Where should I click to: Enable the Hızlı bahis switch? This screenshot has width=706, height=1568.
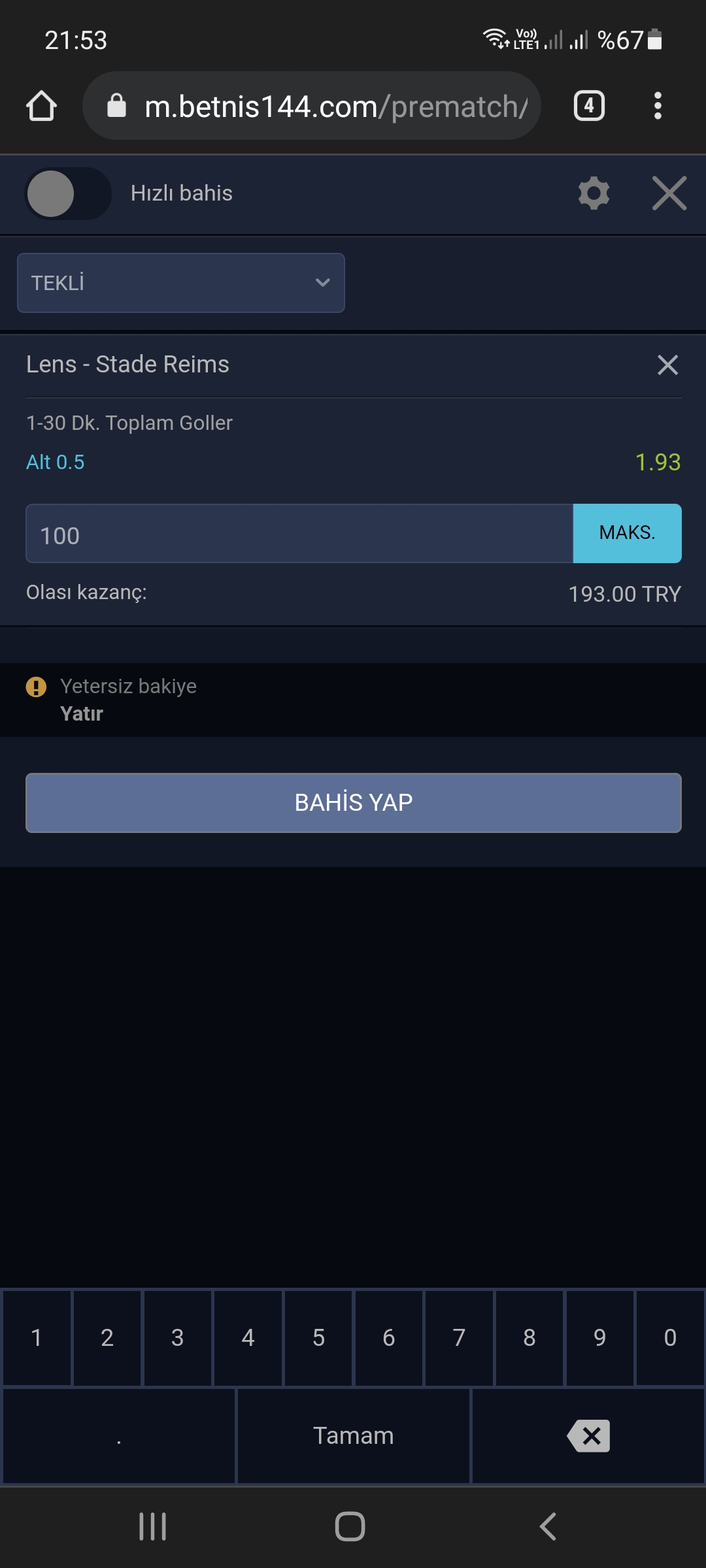pos(68,193)
